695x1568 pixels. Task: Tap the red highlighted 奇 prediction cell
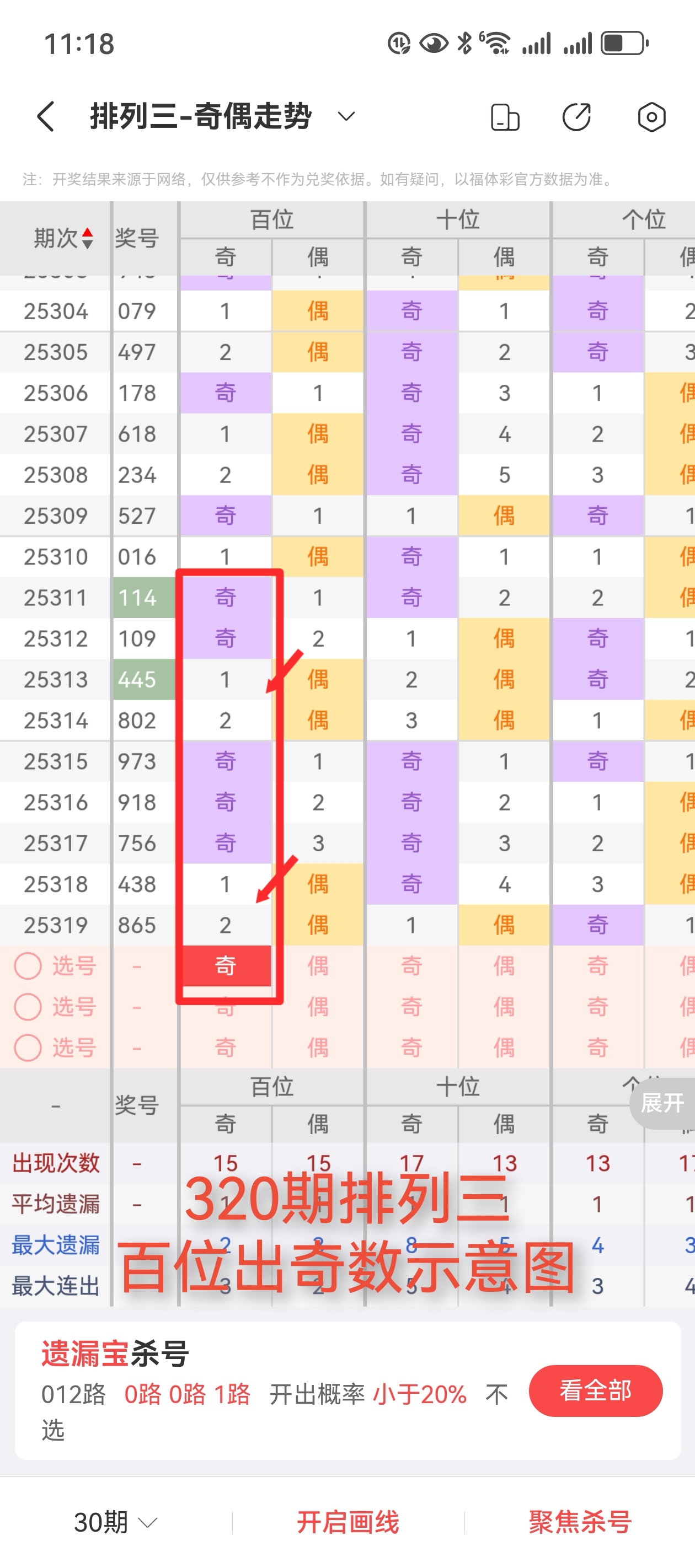pos(226,966)
